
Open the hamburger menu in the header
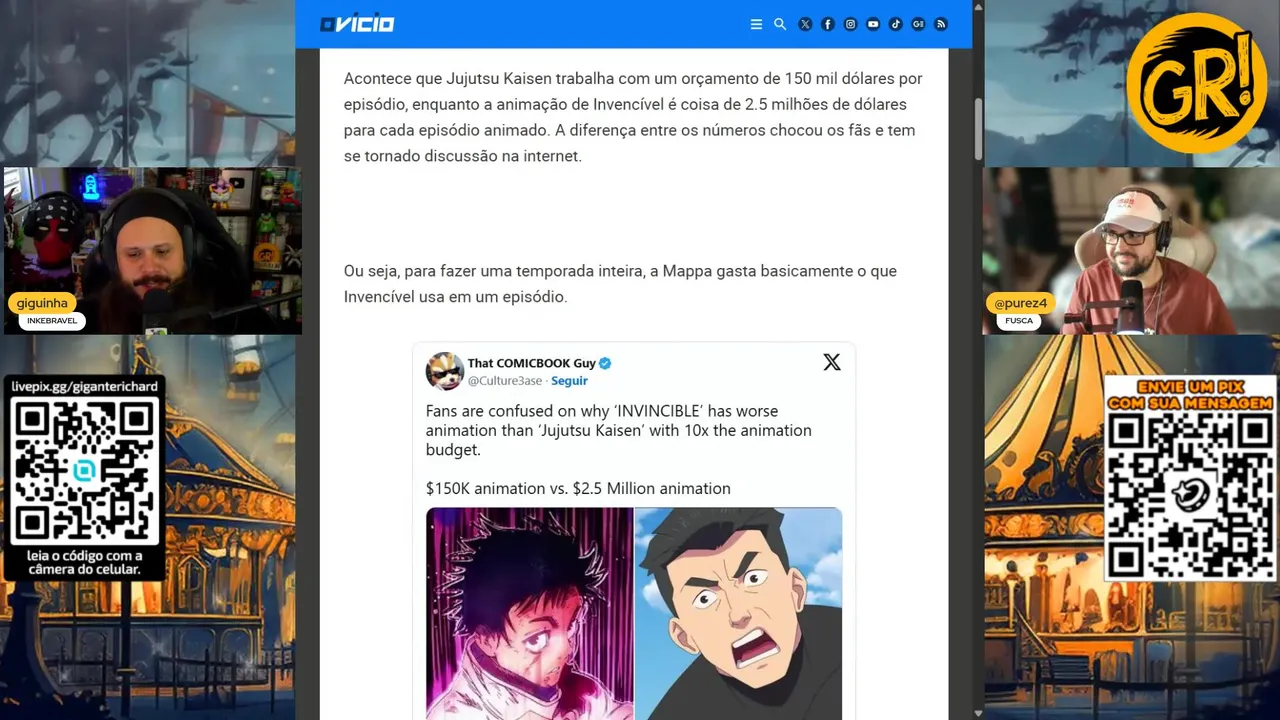pyautogui.click(x=756, y=24)
